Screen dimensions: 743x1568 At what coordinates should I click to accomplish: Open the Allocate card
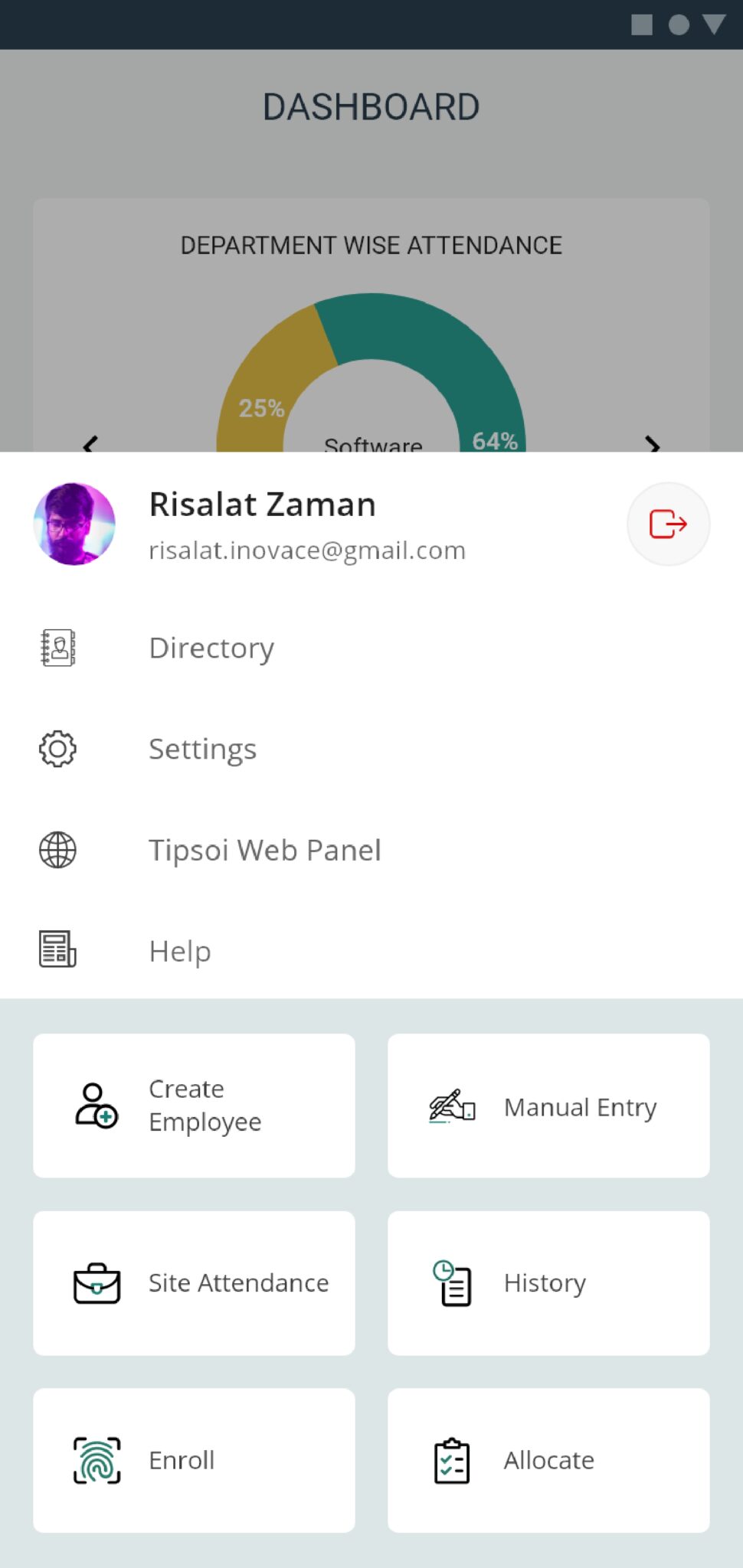(x=548, y=1460)
